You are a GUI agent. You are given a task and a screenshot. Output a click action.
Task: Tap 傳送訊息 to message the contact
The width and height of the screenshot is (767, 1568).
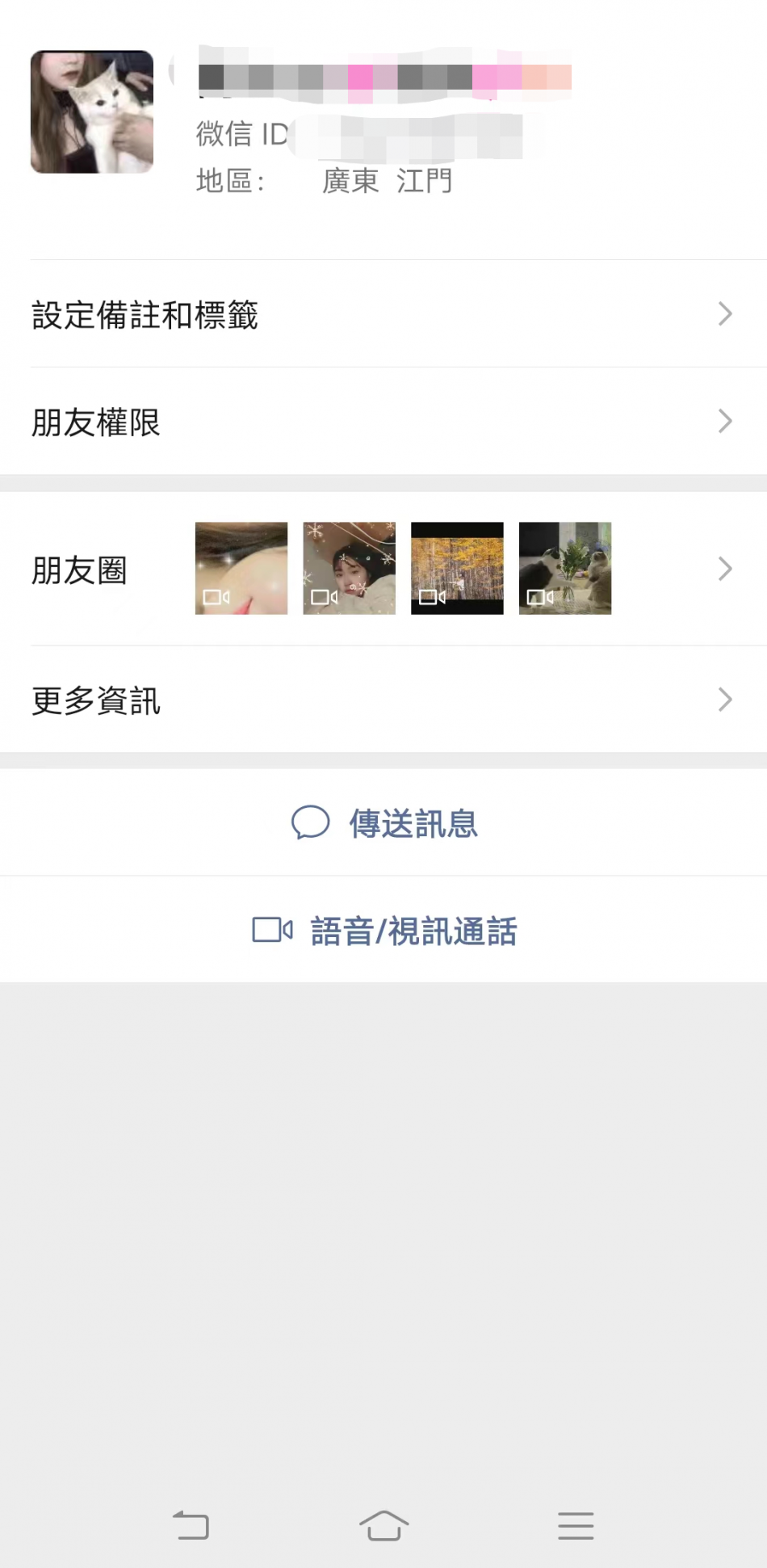[383, 823]
